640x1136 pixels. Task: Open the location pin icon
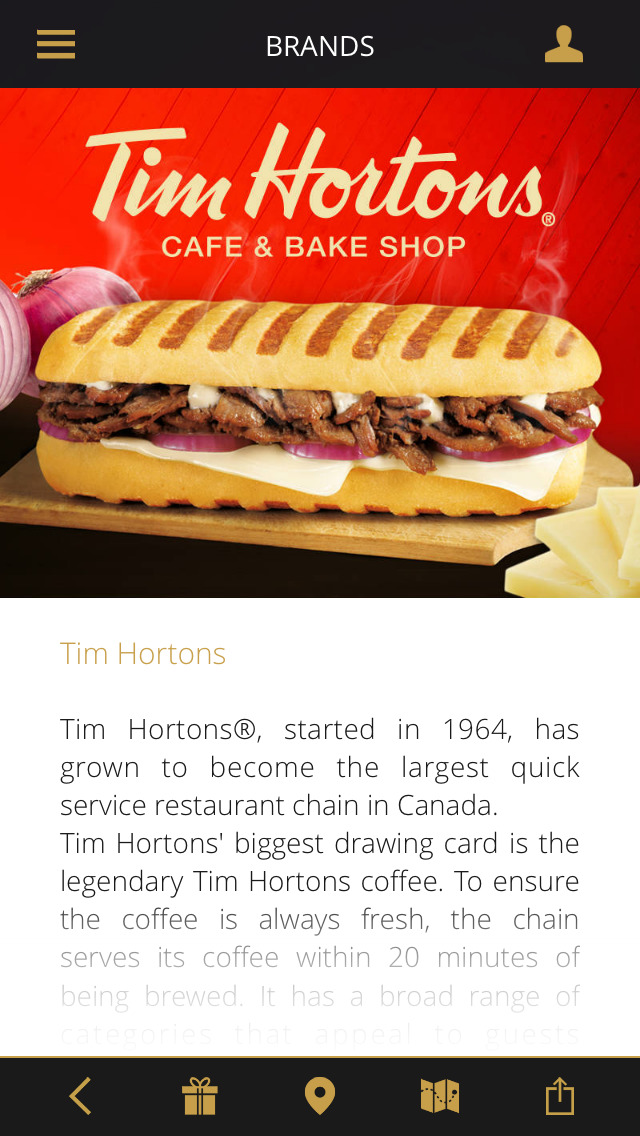click(x=320, y=1096)
